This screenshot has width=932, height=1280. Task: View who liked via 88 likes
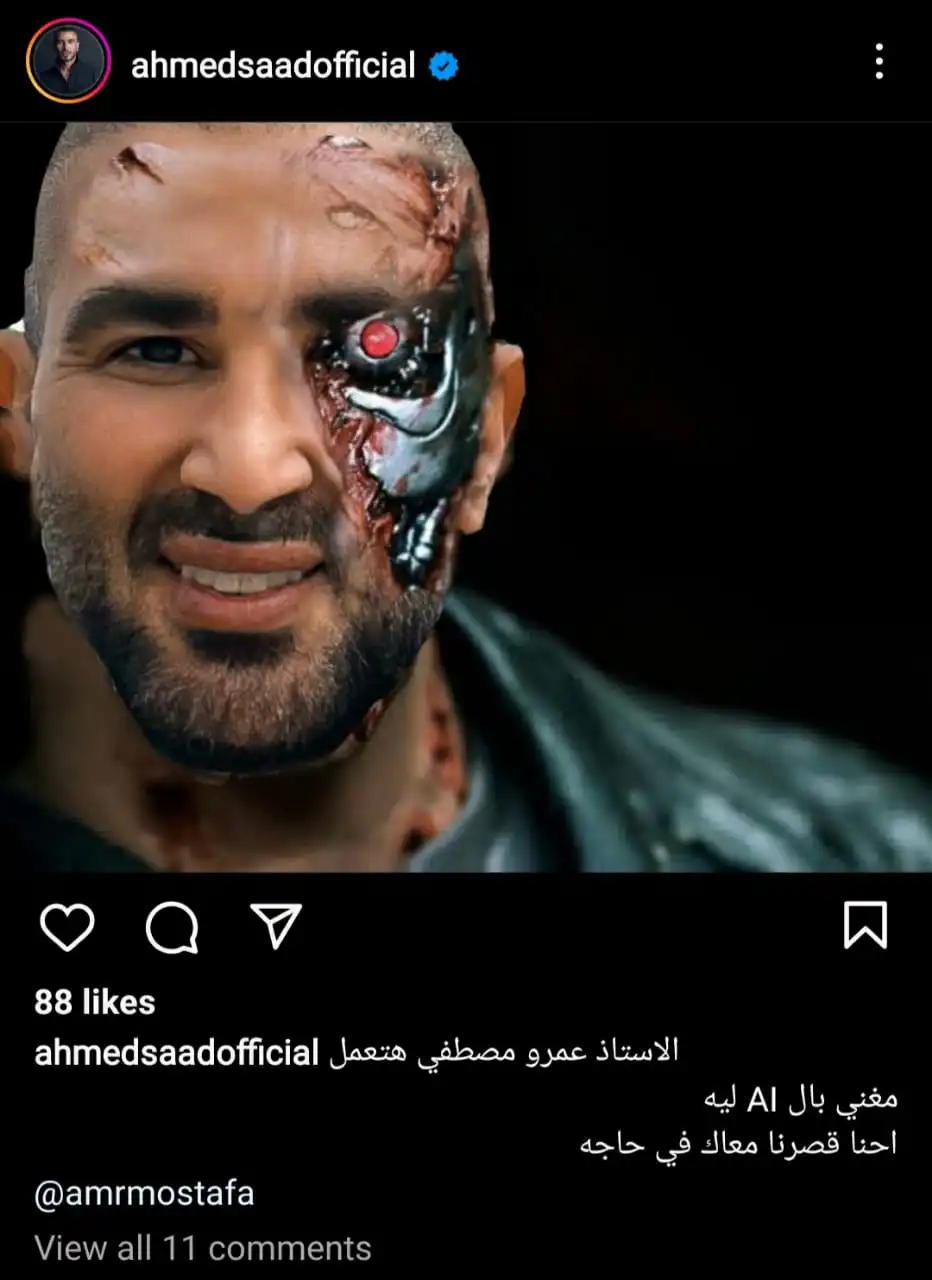click(x=95, y=1002)
